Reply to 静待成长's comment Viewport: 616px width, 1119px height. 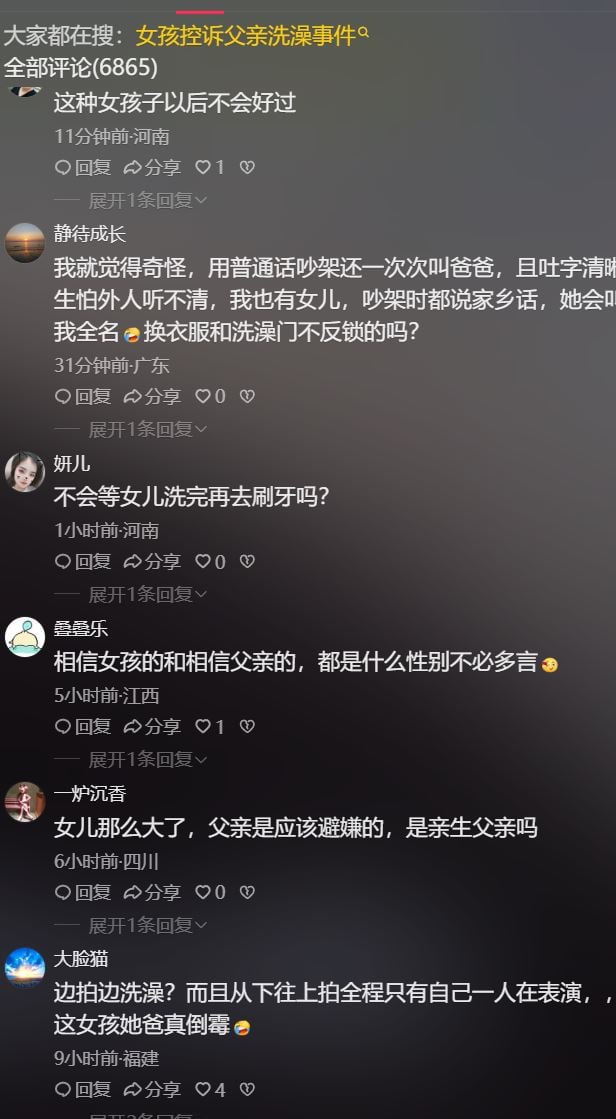coord(83,396)
